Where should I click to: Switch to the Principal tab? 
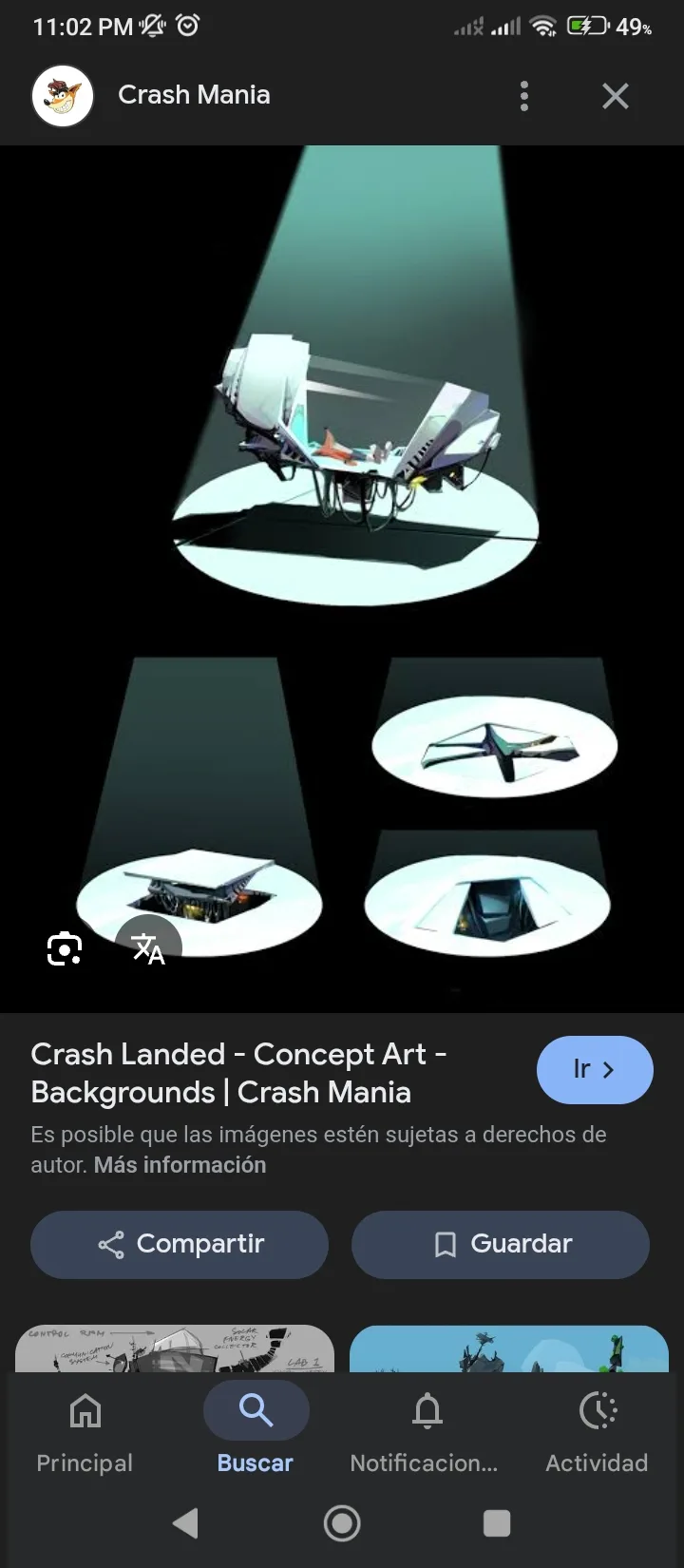85,1431
